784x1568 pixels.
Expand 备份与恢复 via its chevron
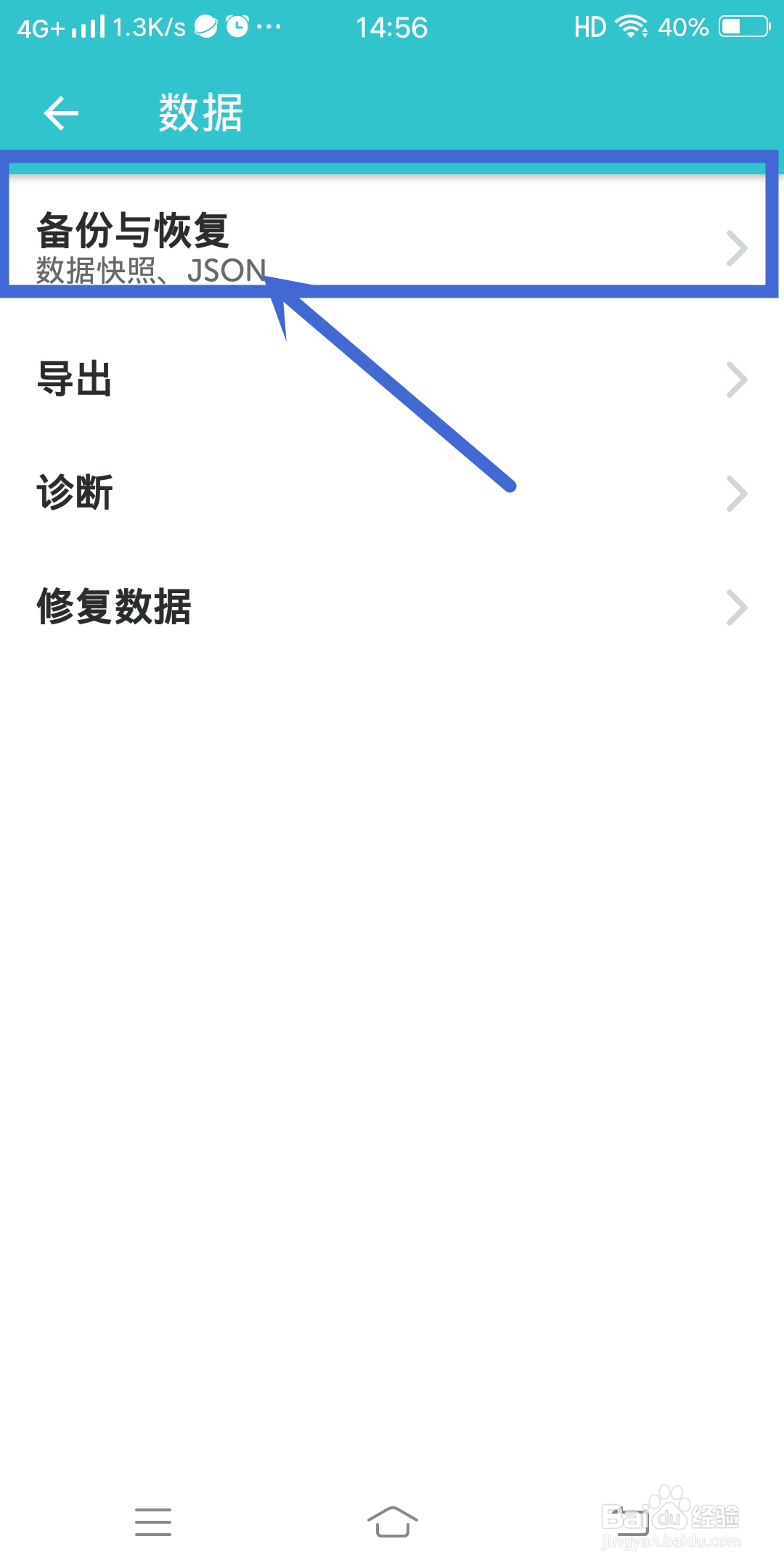click(738, 247)
